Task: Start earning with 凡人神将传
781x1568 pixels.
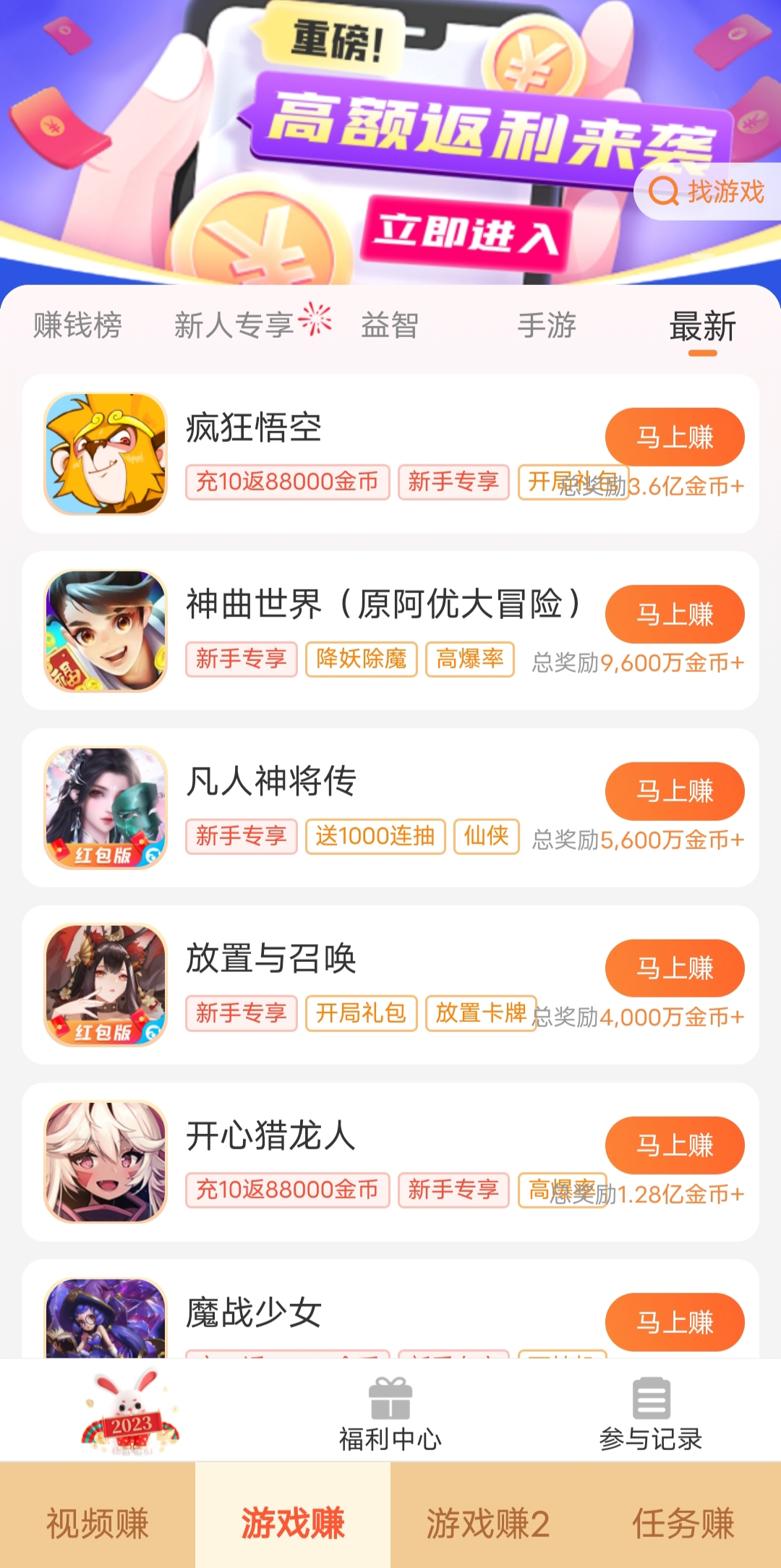Action: (674, 791)
